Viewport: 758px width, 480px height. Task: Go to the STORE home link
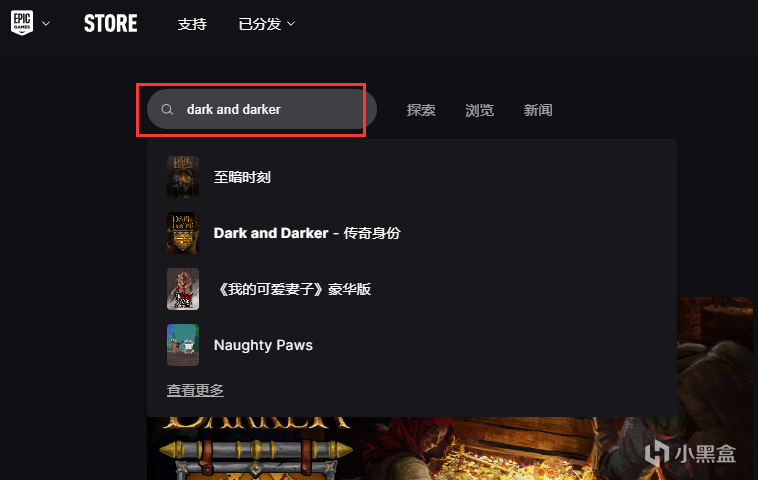[x=110, y=23]
